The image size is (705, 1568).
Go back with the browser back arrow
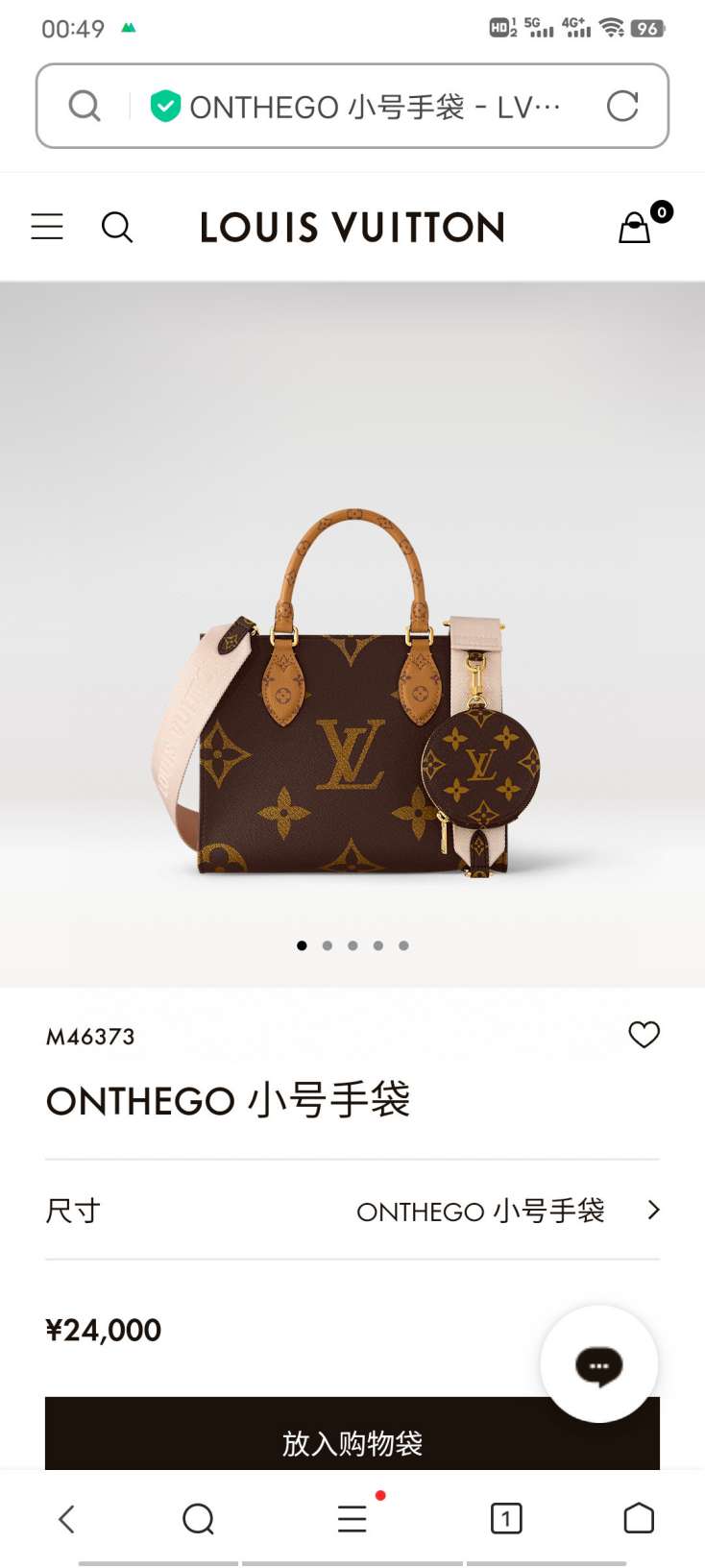coord(66,1519)
